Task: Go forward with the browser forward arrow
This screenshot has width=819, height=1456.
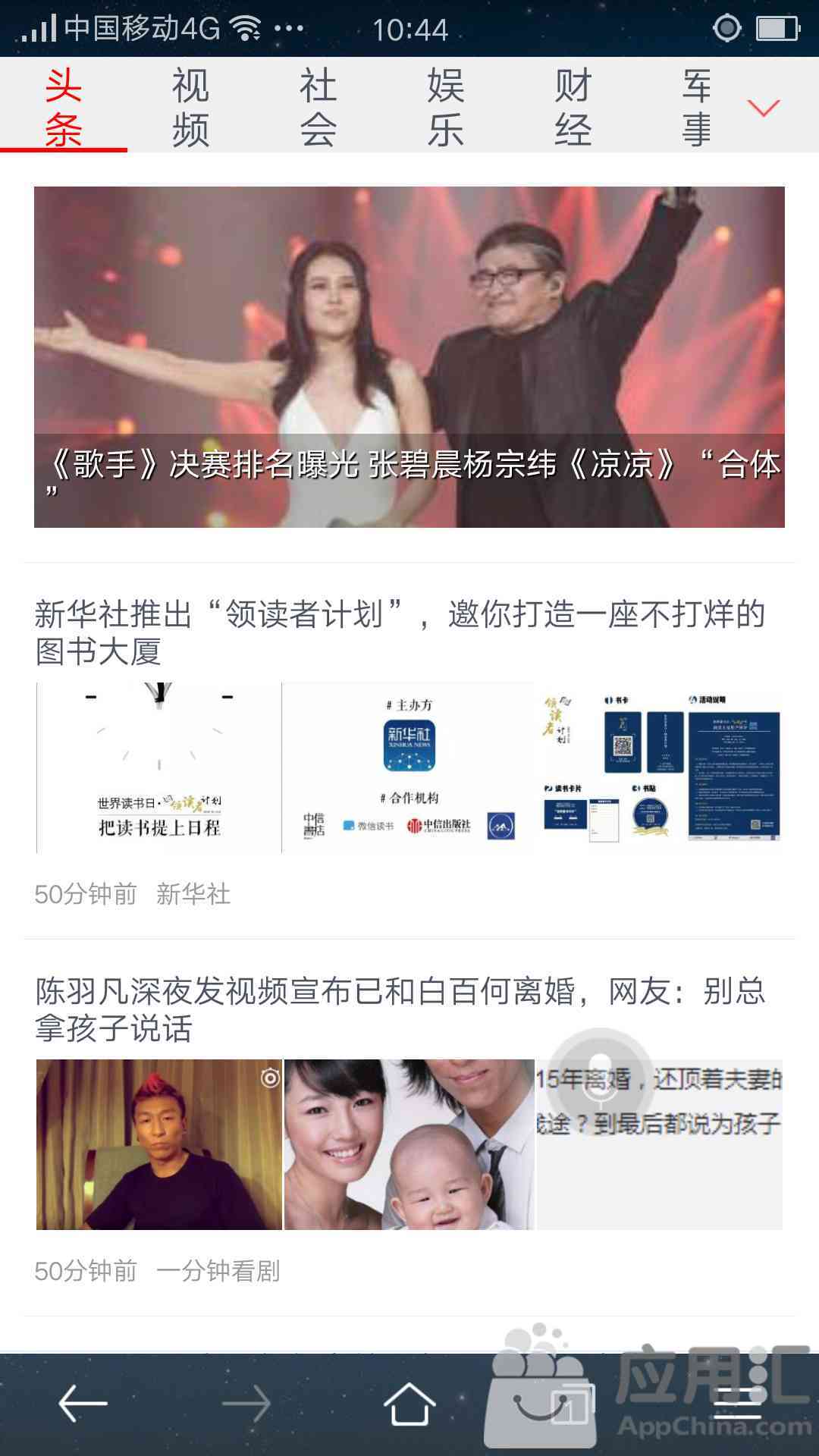Action: pos(246,1404)
